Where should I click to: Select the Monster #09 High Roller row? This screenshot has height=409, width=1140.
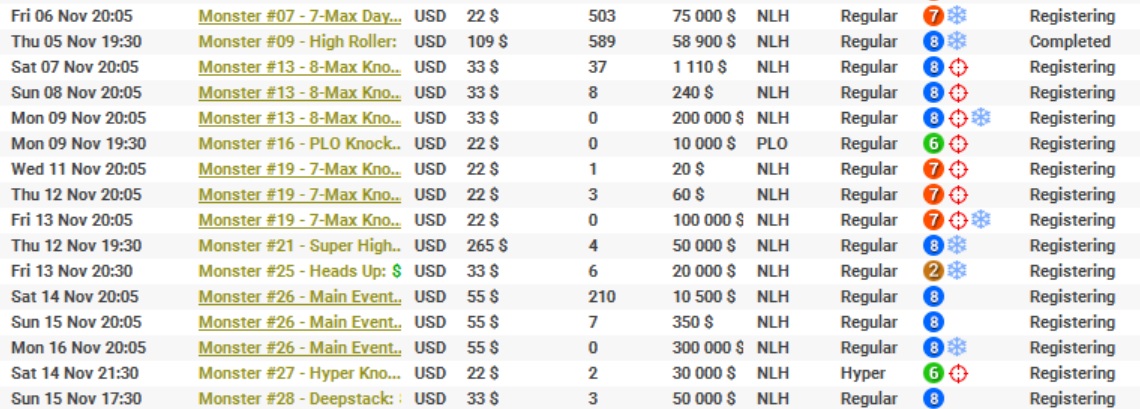click(x=298, y=42)
